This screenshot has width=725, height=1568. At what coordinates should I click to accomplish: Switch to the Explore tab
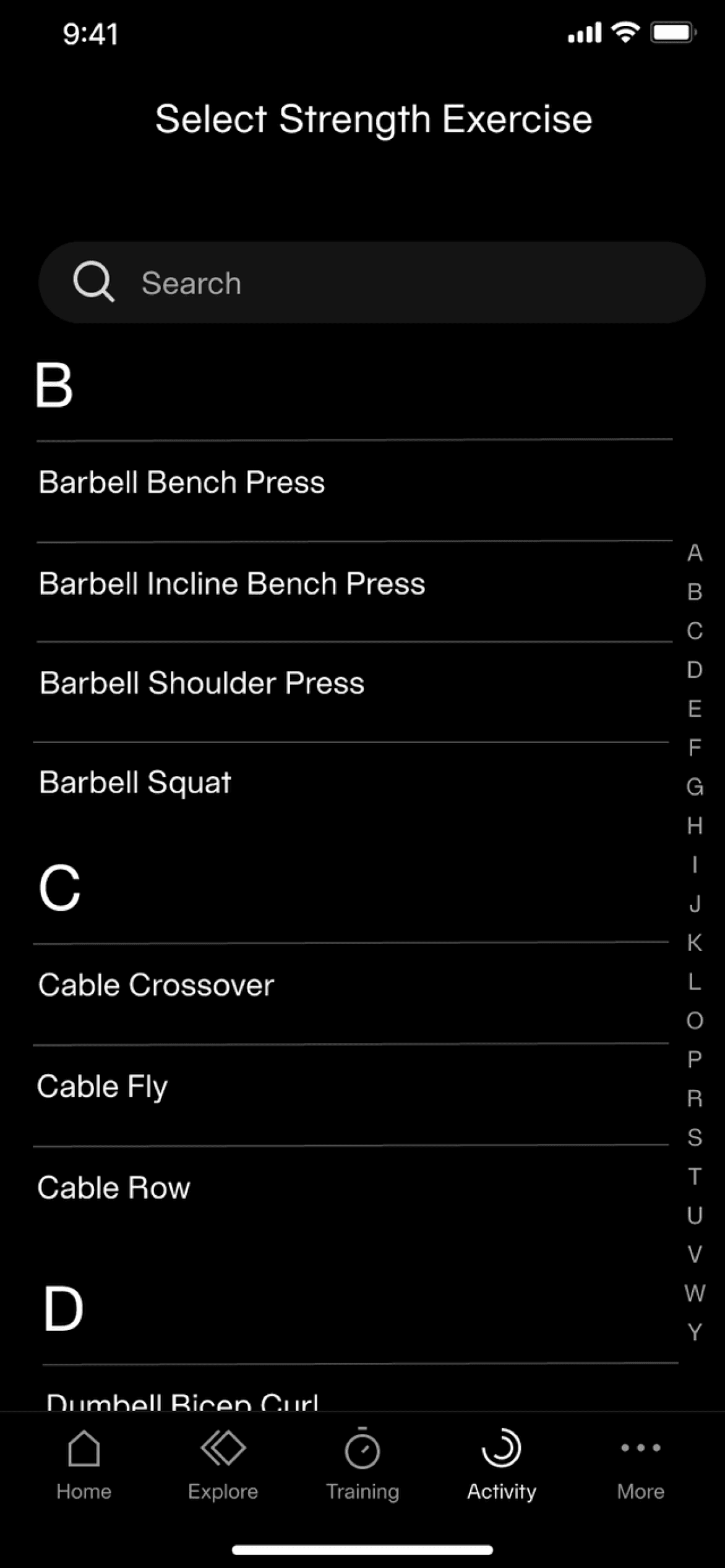pyautogui.click(x=223, y=1464)
